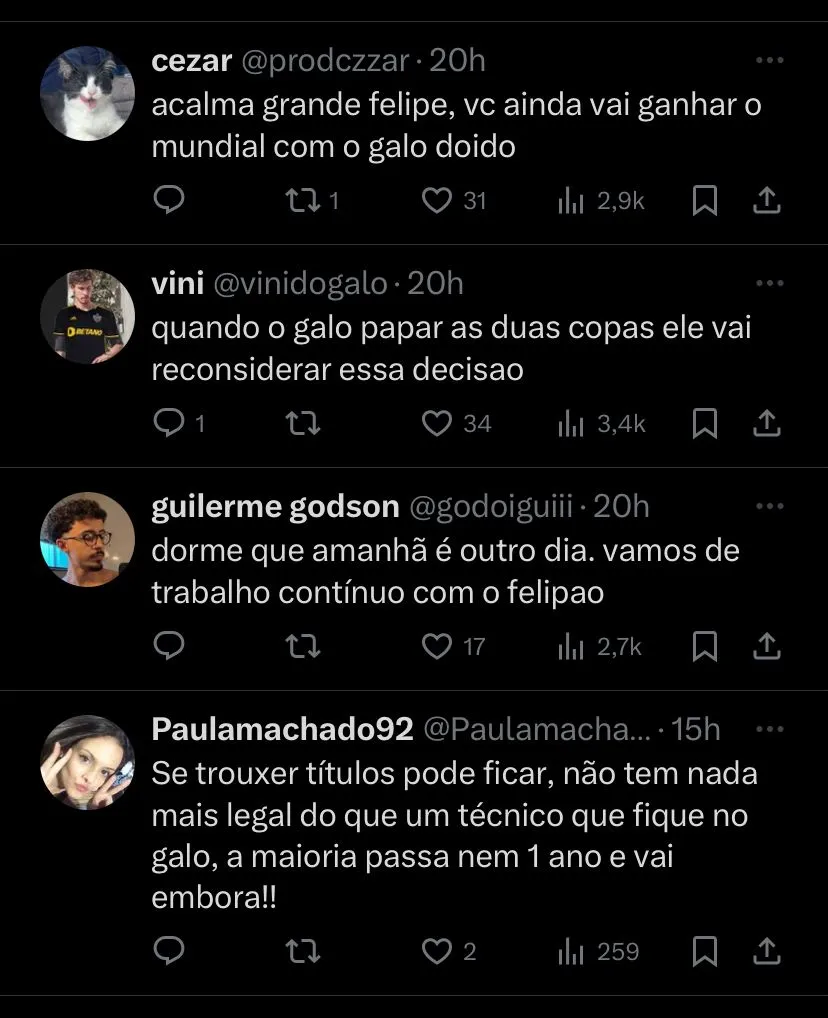Open vini's profile picture
The width and height of the screenshot is (828, 1018).
(88, 316)
